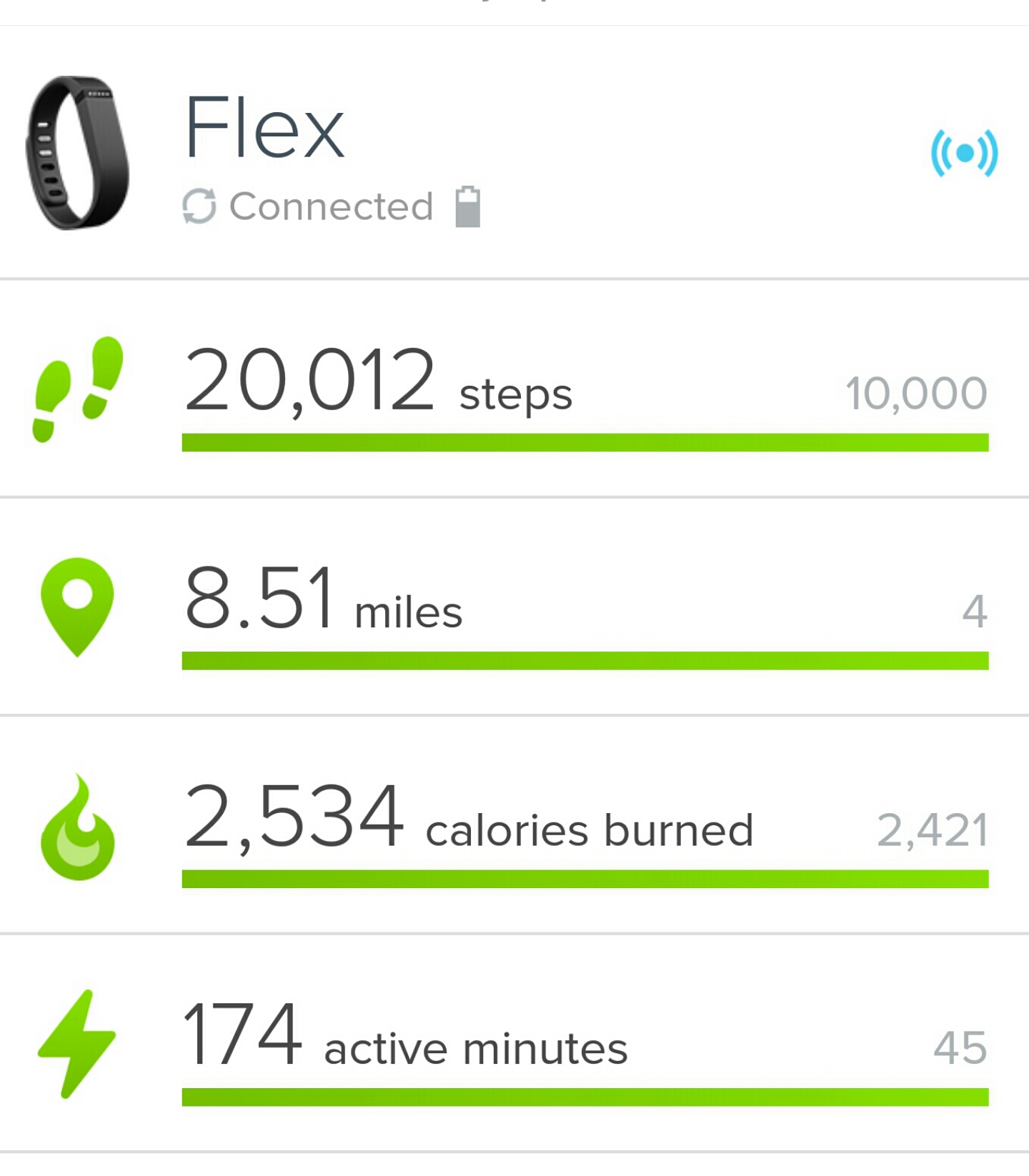
Task: Show the 174 active minutes details
Action: tap(514, 1043)
